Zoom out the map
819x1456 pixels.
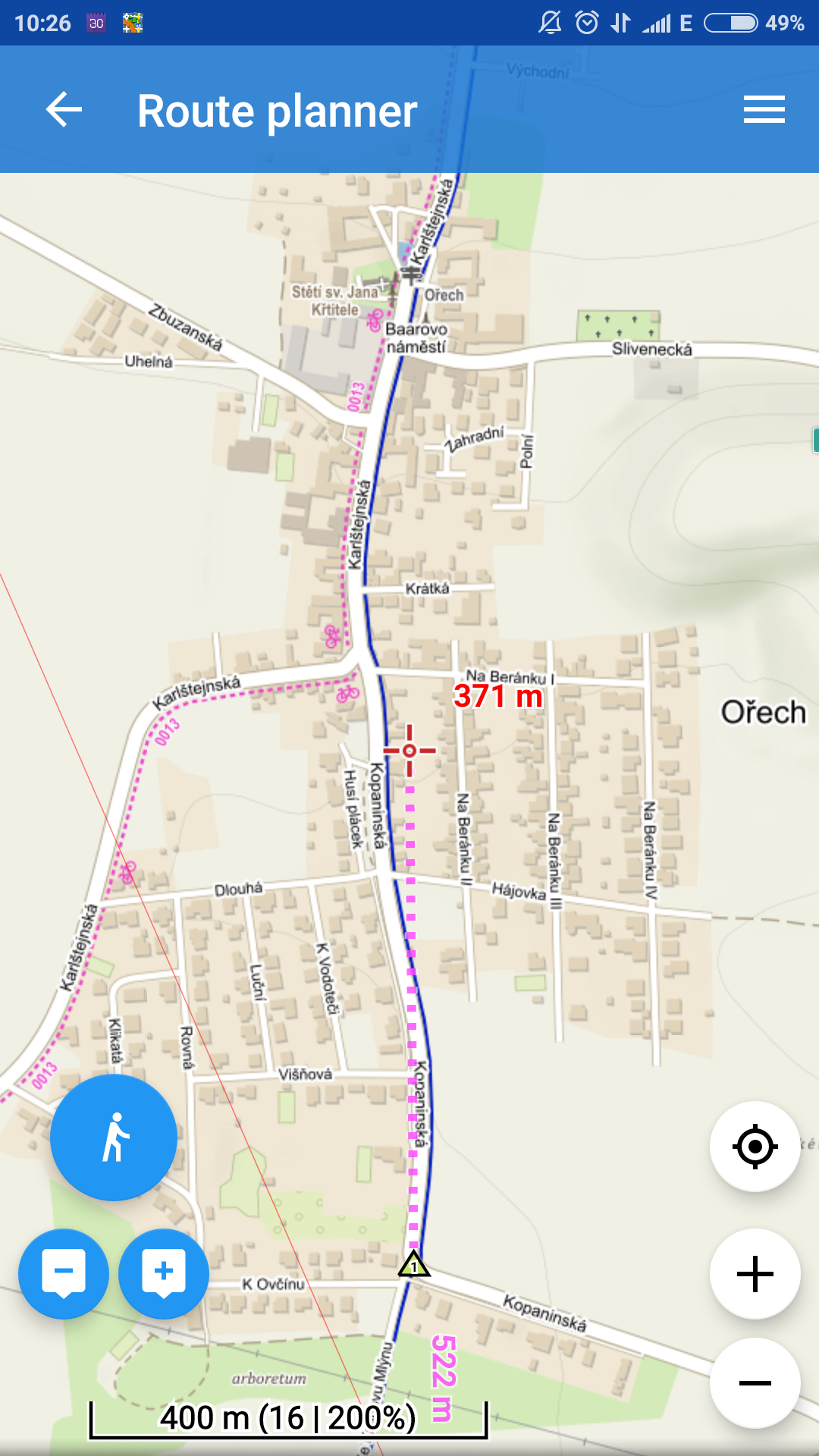[755, 1383]
